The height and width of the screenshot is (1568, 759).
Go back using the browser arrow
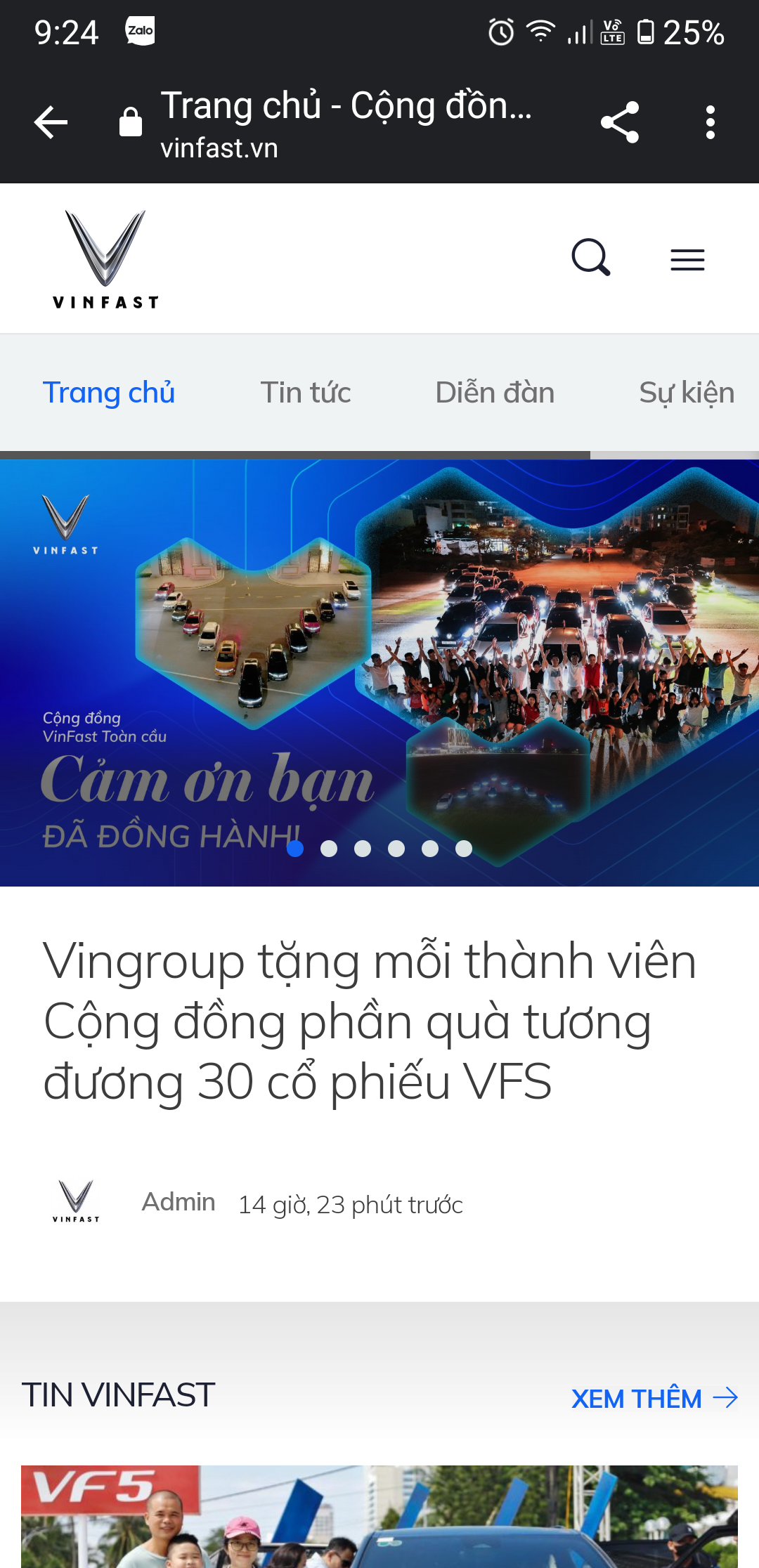pyautogui.click(x=51, y=122)
